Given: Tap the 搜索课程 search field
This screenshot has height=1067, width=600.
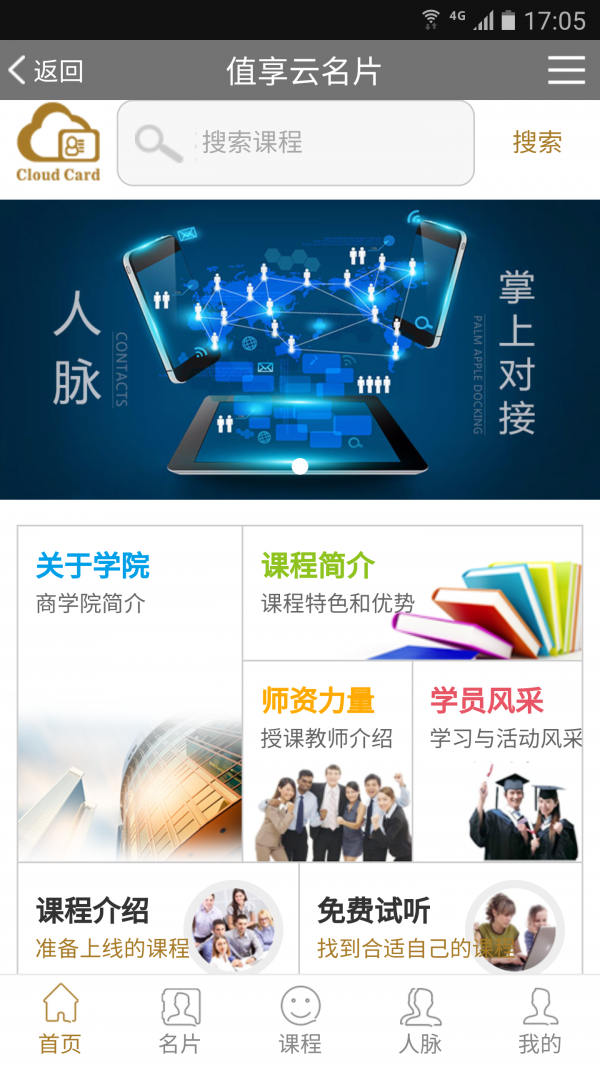Looking at the screenshot, I should click(296, 143).
